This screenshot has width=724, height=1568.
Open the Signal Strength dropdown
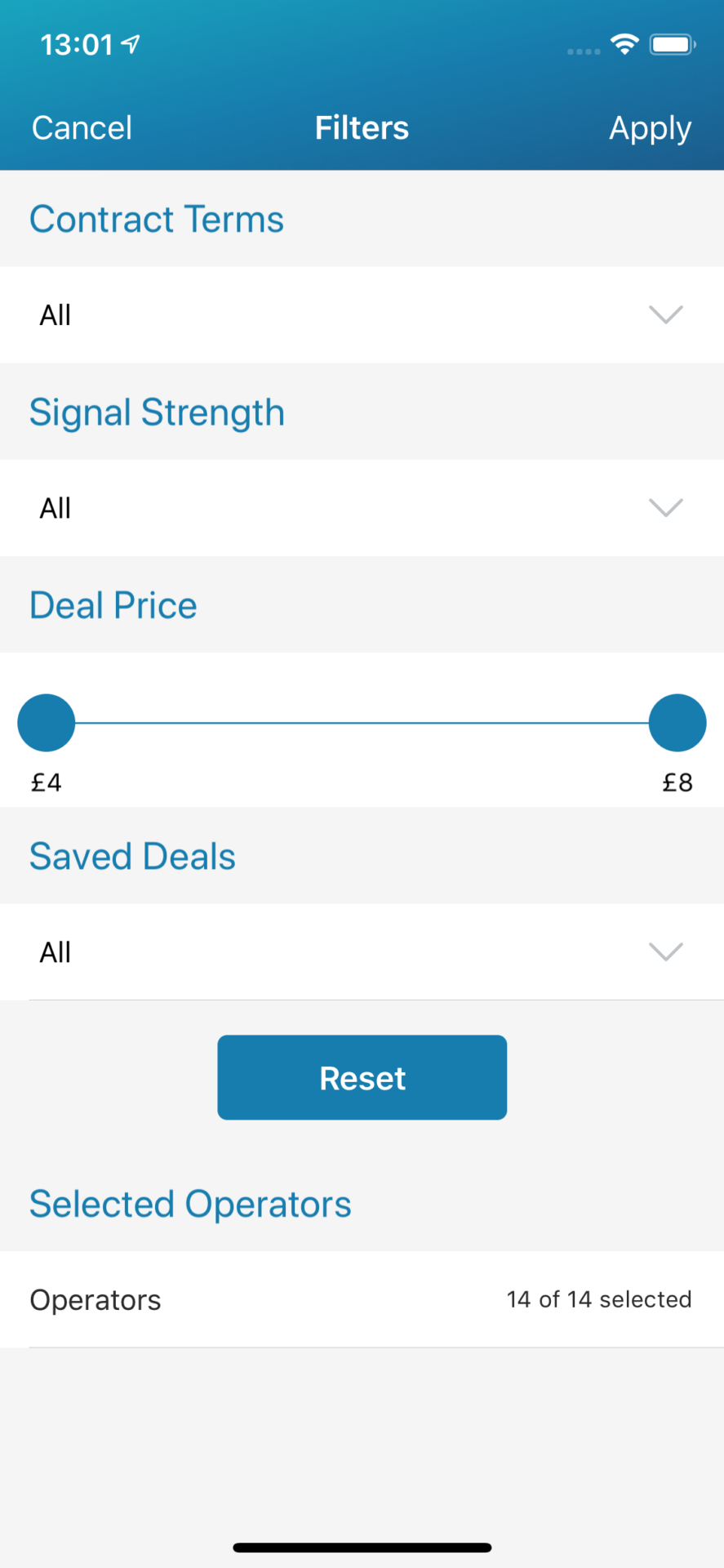tap(362, 508)
